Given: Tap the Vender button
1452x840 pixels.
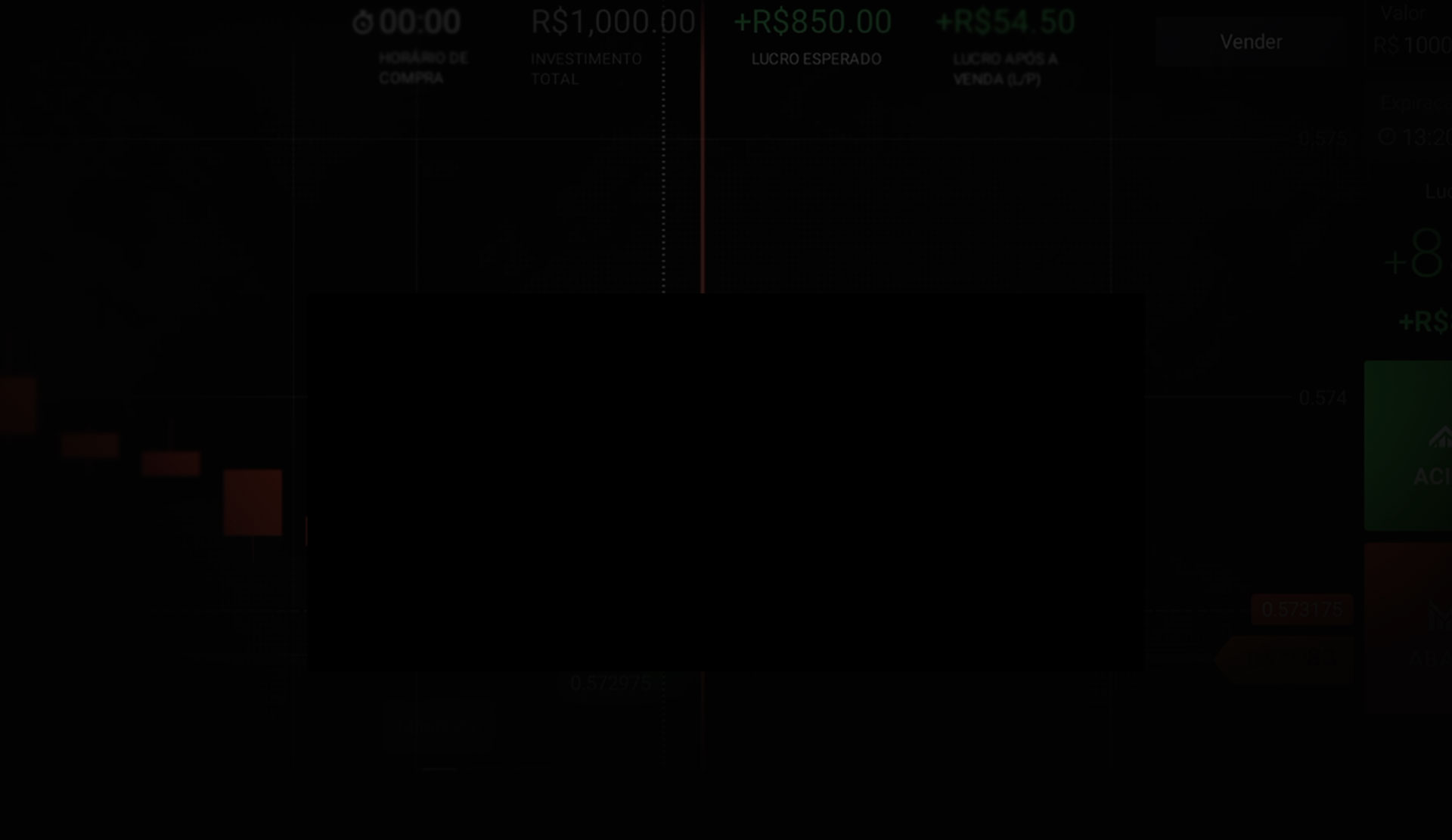Looking at the screenshot, I should coord(1250,42).
